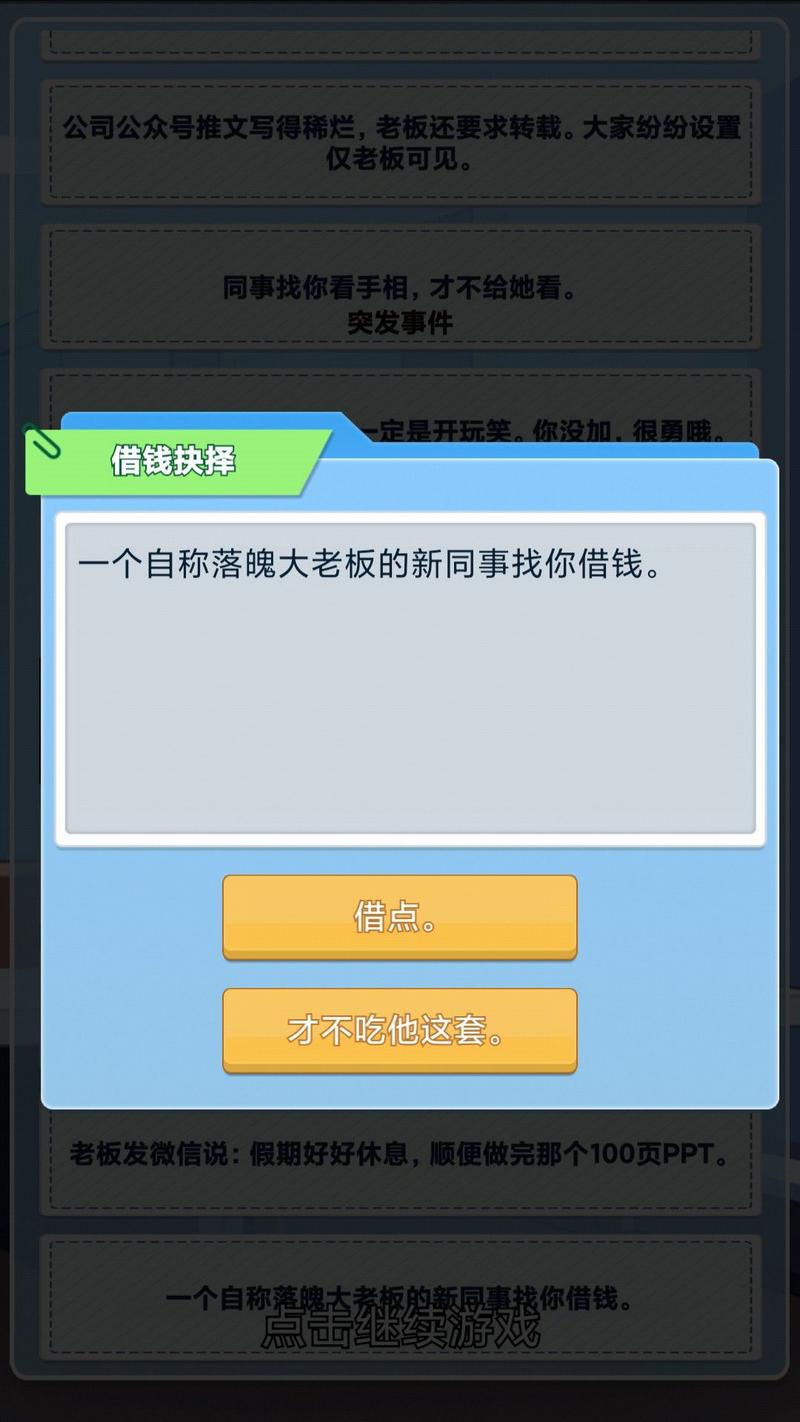
Task: Click the 落魄大老板借钱 event at the bottom
Action: [x=399, y=1295]
